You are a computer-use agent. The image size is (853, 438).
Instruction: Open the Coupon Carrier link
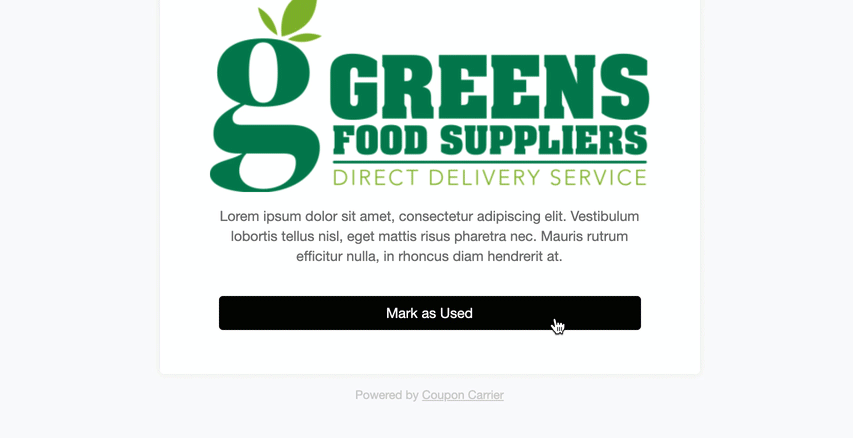pyautogui.click(x=462, y=395)
